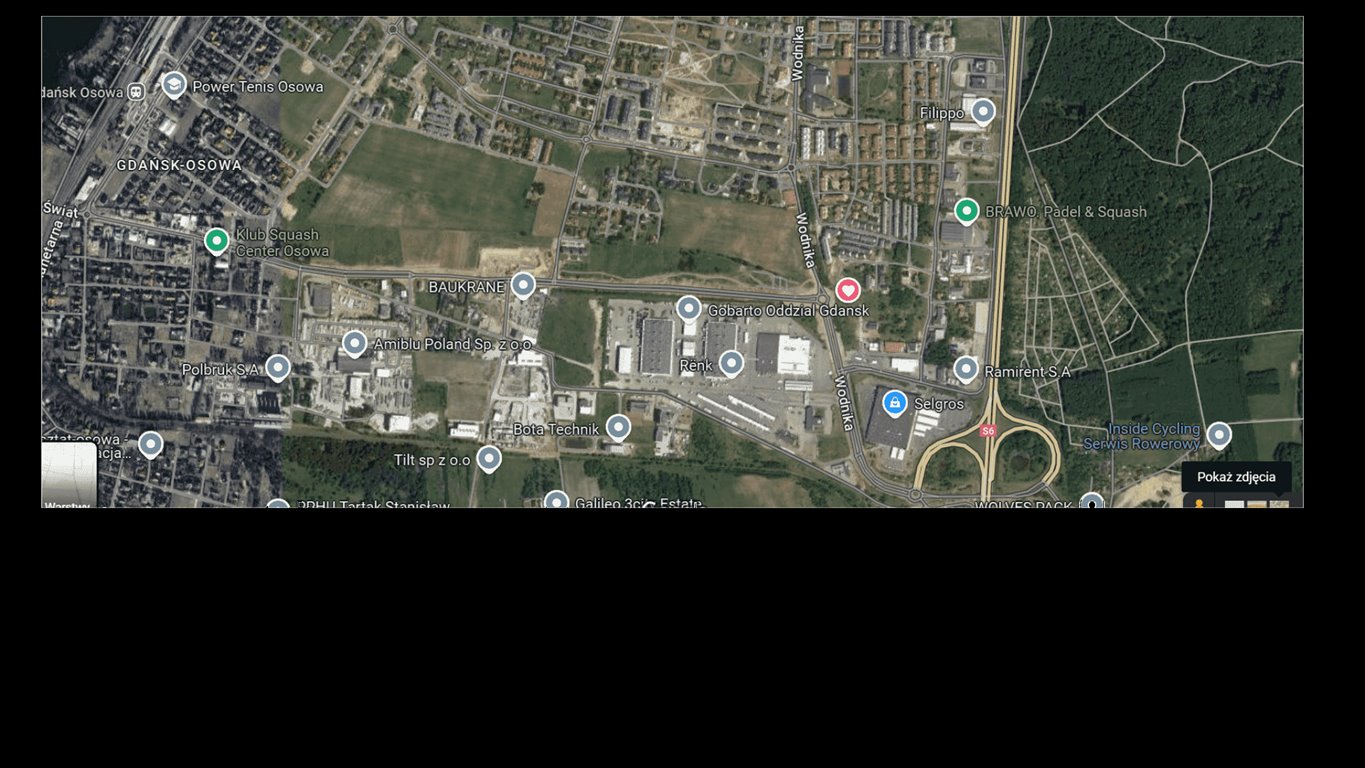This screenshot has height=768, width=1365.
Task: Tap the BAUKRANE map pin
Action: pos(523,285)
